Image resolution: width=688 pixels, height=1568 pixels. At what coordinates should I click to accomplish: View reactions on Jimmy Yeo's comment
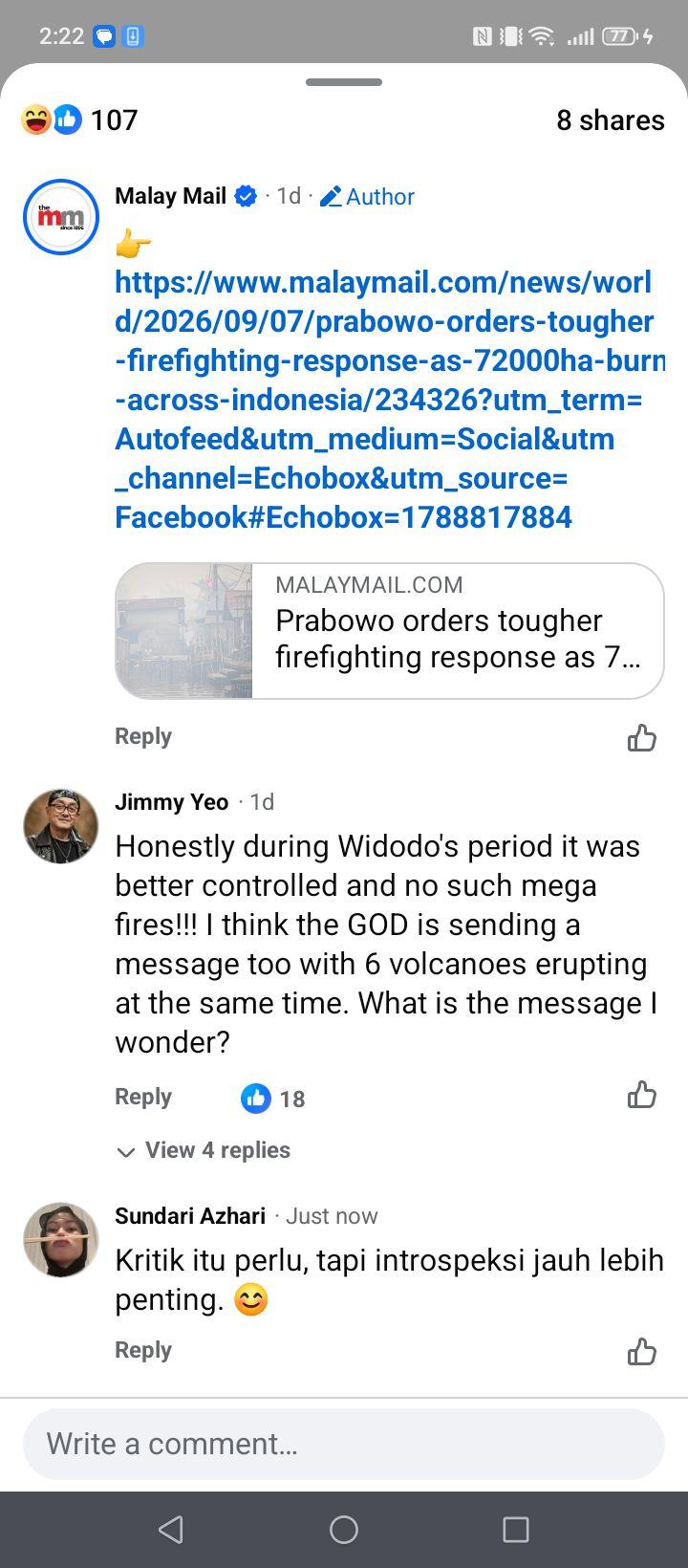coord(273,1099)
